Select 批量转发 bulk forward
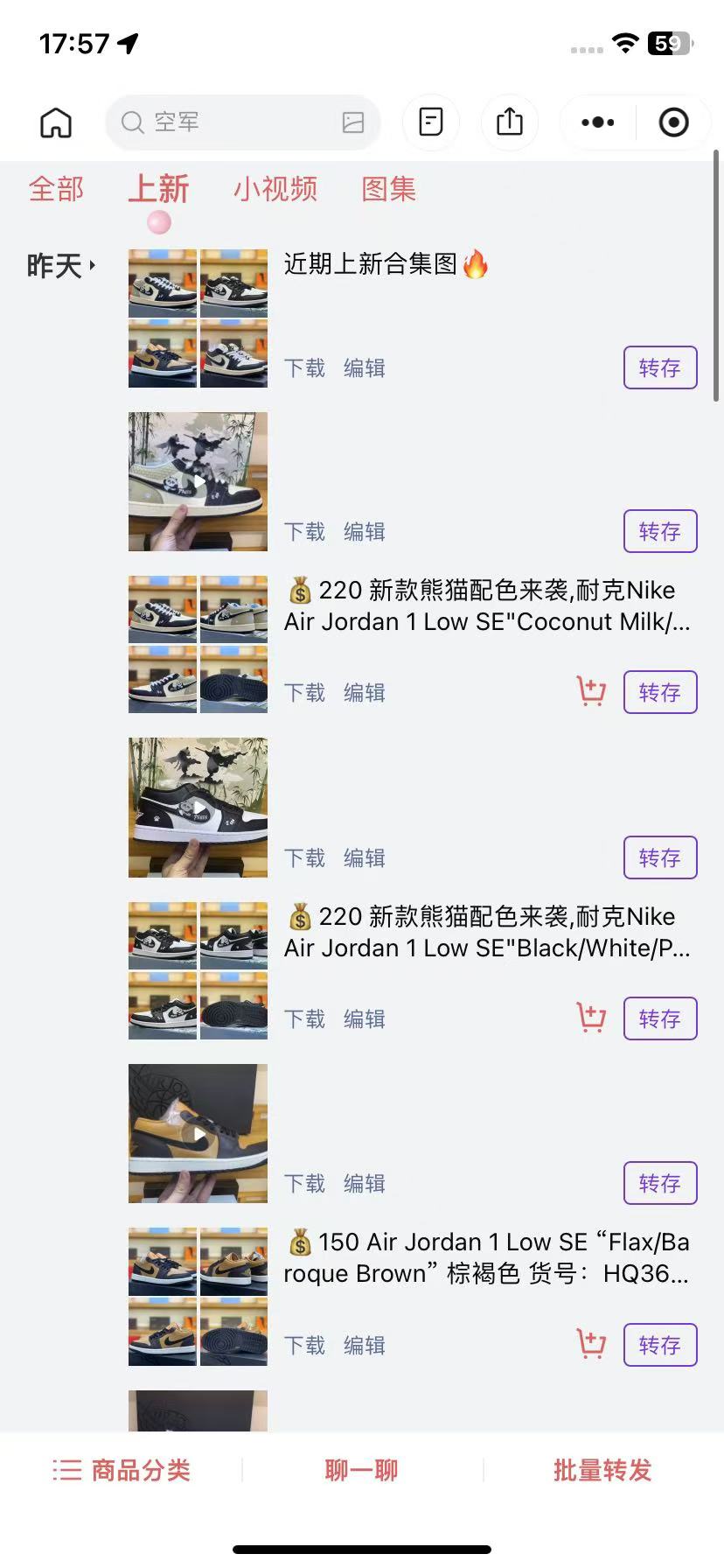This screenshot has height=1568, width=724. click(602, 1470)
